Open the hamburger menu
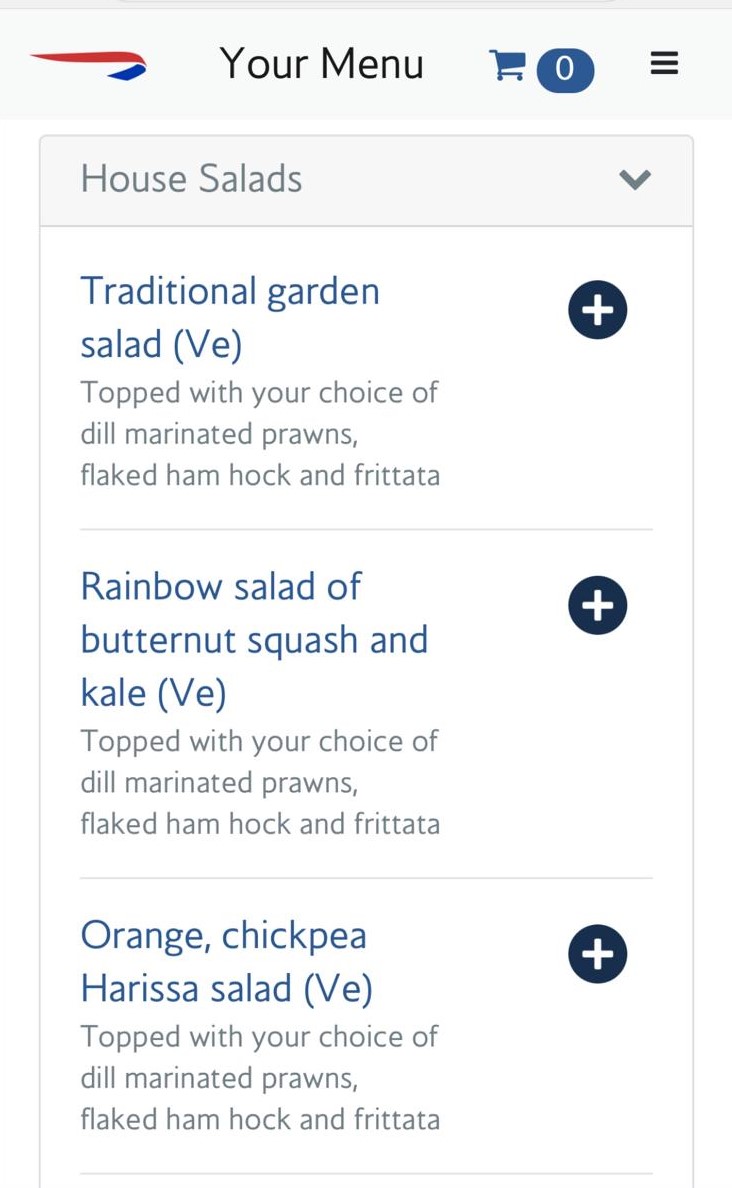Image resolution: width=732 pixels, height=1188 pixels. [x=664, y=63]
